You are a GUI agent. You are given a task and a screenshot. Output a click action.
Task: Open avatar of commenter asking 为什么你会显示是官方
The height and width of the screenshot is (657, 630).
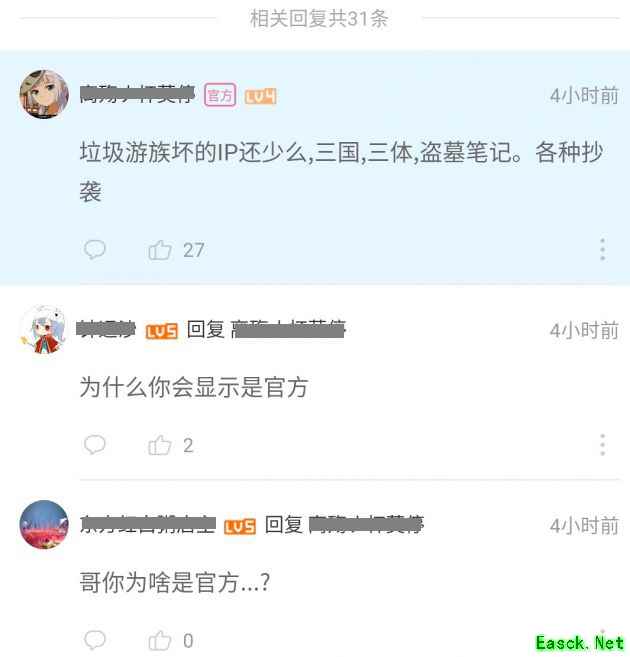[44, 329]
